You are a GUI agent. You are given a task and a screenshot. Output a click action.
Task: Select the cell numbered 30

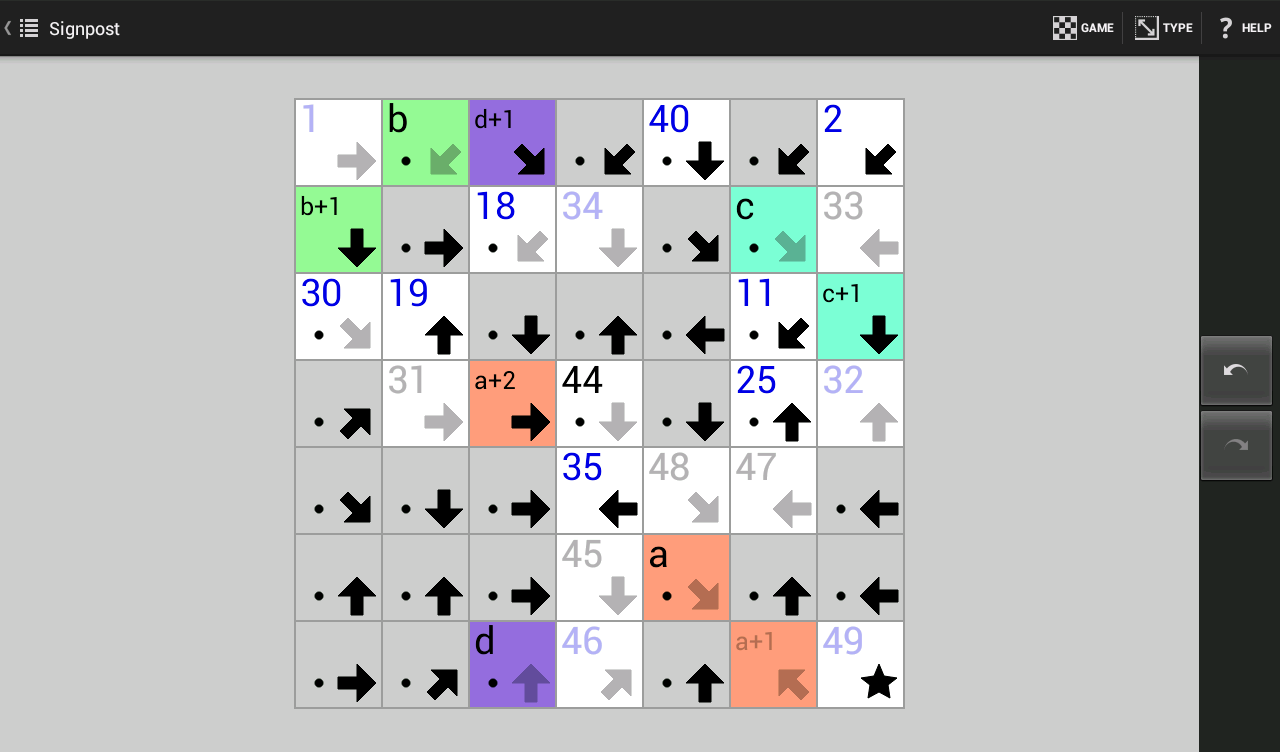[x=338, y=316]
